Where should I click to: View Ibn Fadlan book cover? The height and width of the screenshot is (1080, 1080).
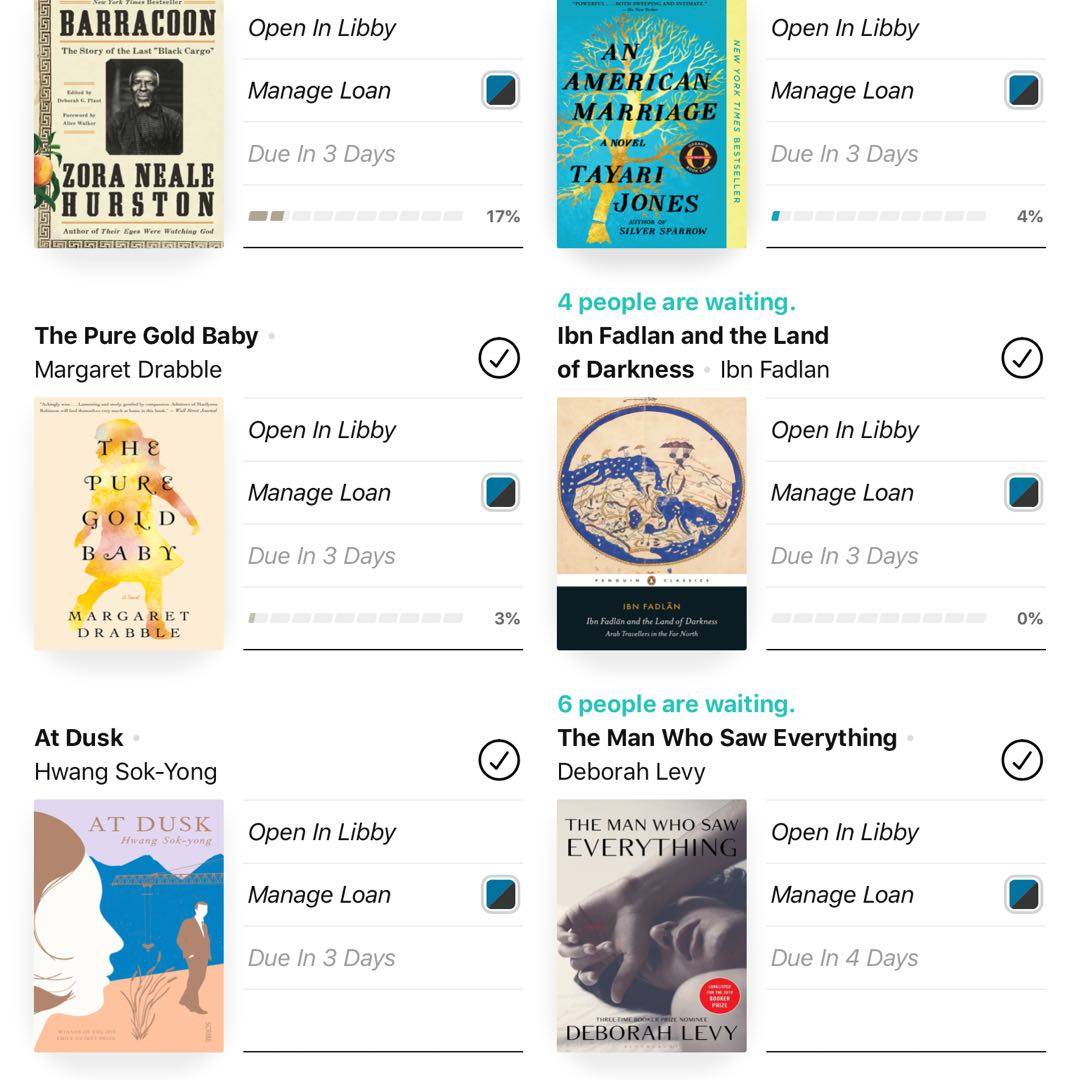tap(651, 524)
